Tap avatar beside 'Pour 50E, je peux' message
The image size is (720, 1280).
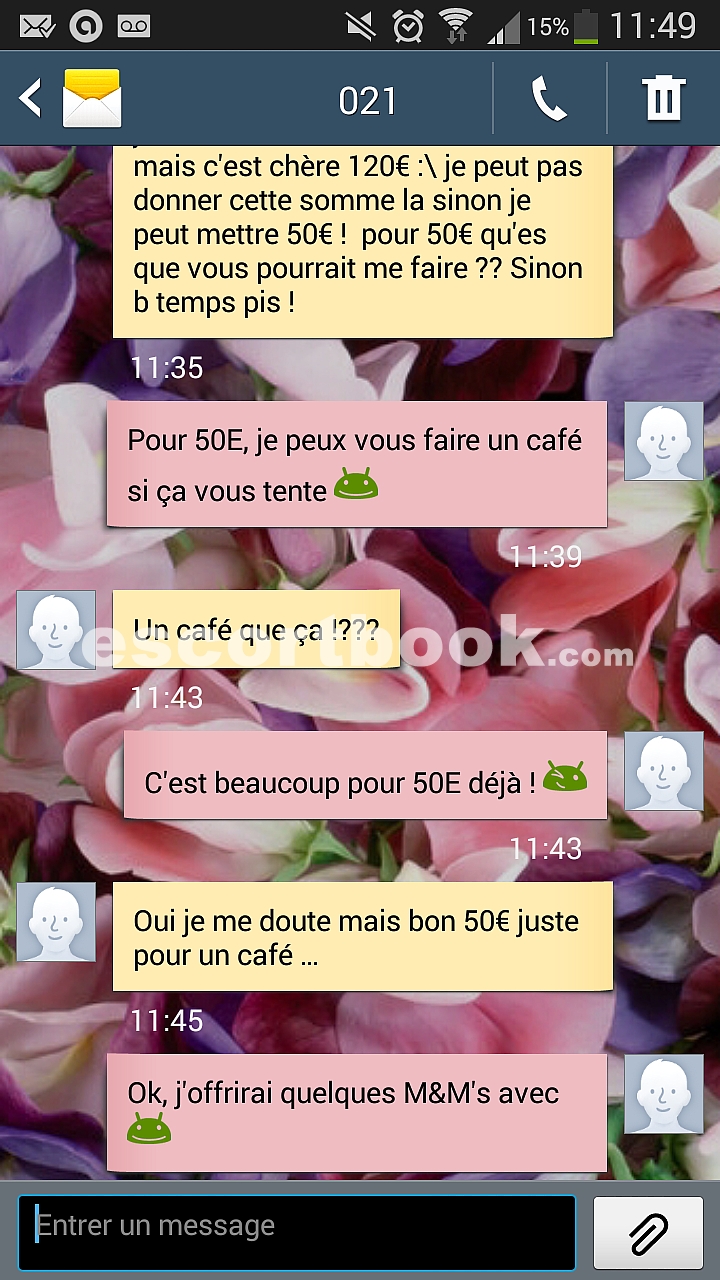click(x=664, y=441)
